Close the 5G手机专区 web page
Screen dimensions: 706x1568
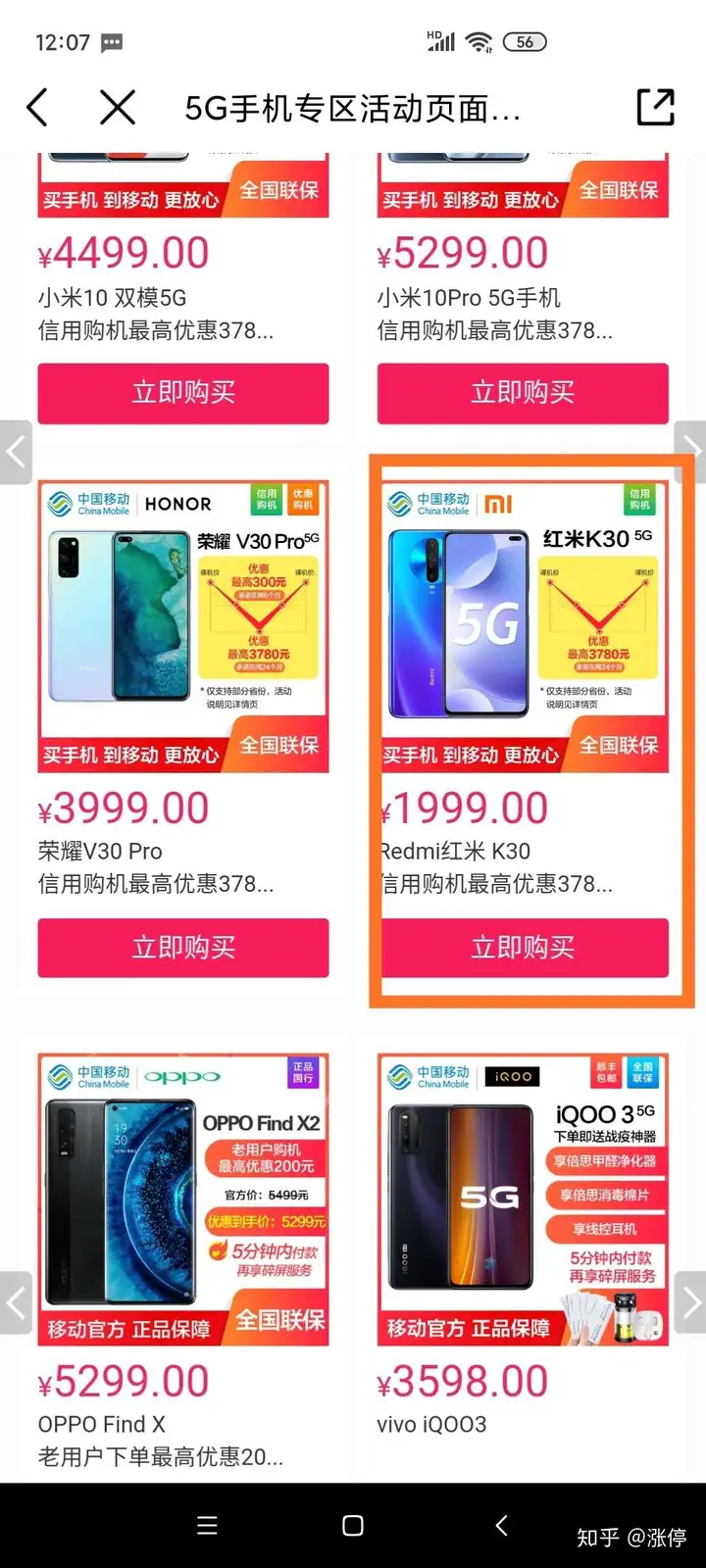tap(118, 108)
